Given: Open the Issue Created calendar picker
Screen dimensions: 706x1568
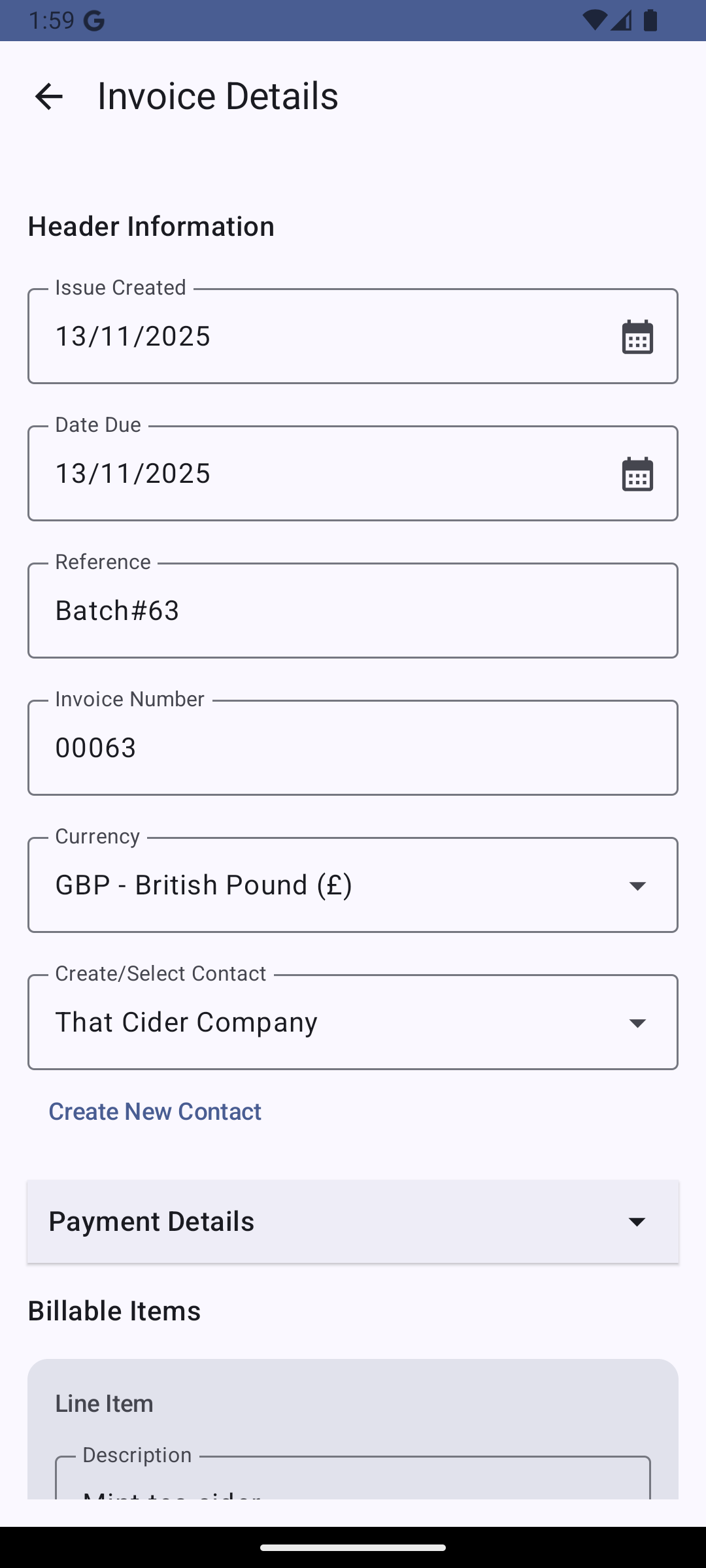Looking at the screenshot, I should coord(636,336).
